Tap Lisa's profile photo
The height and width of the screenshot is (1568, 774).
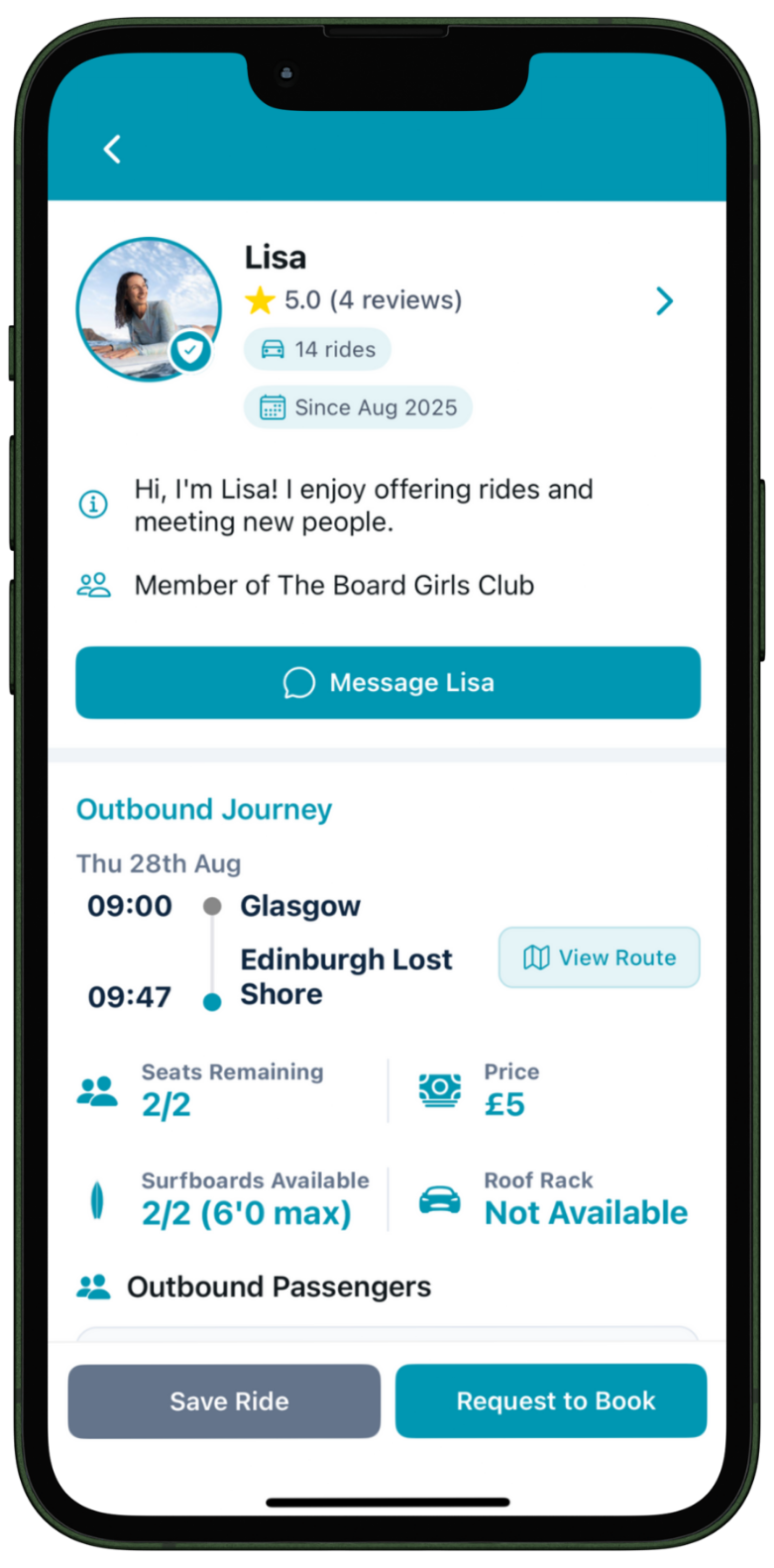click(149, 309)
